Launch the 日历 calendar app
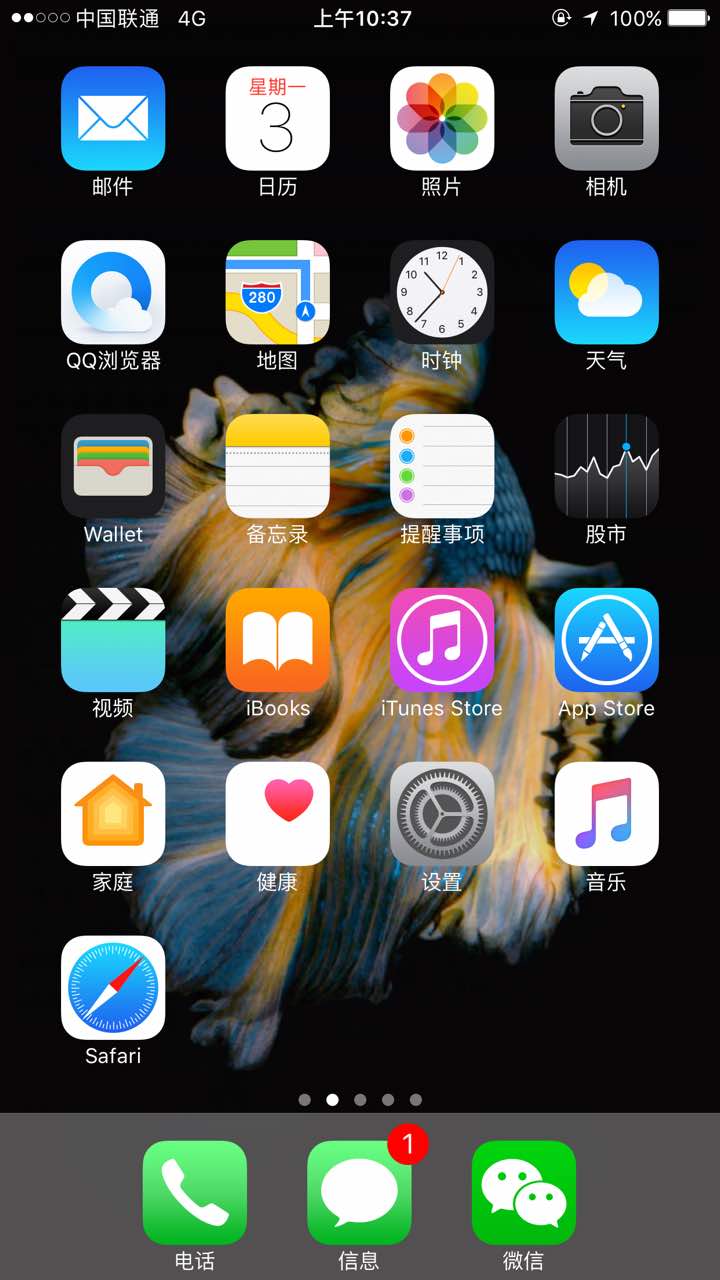Image resolution: width=720 pixels, height=1280 pixels. pos(277,118)
